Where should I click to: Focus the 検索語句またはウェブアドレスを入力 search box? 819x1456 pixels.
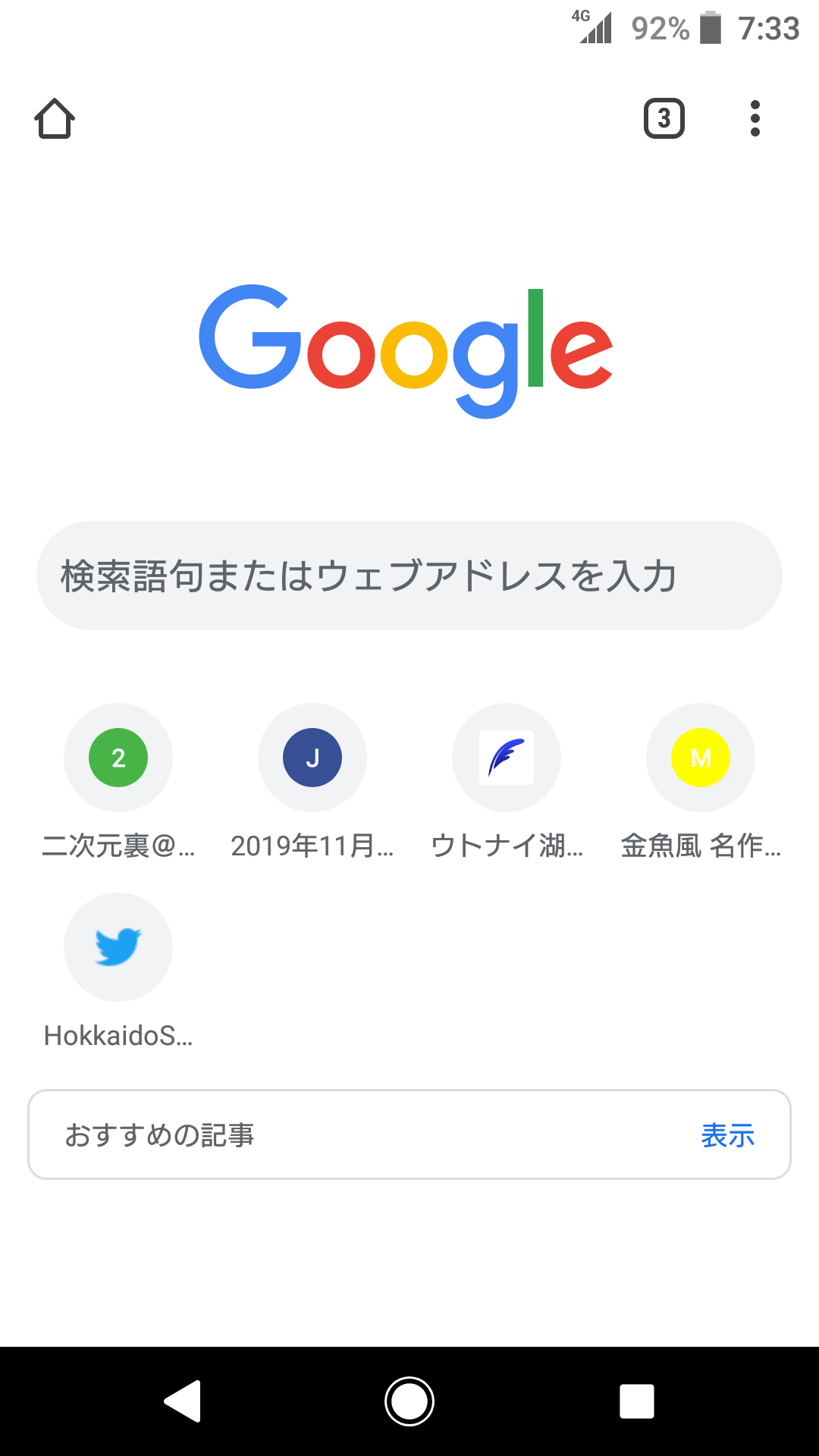(409, 576)
